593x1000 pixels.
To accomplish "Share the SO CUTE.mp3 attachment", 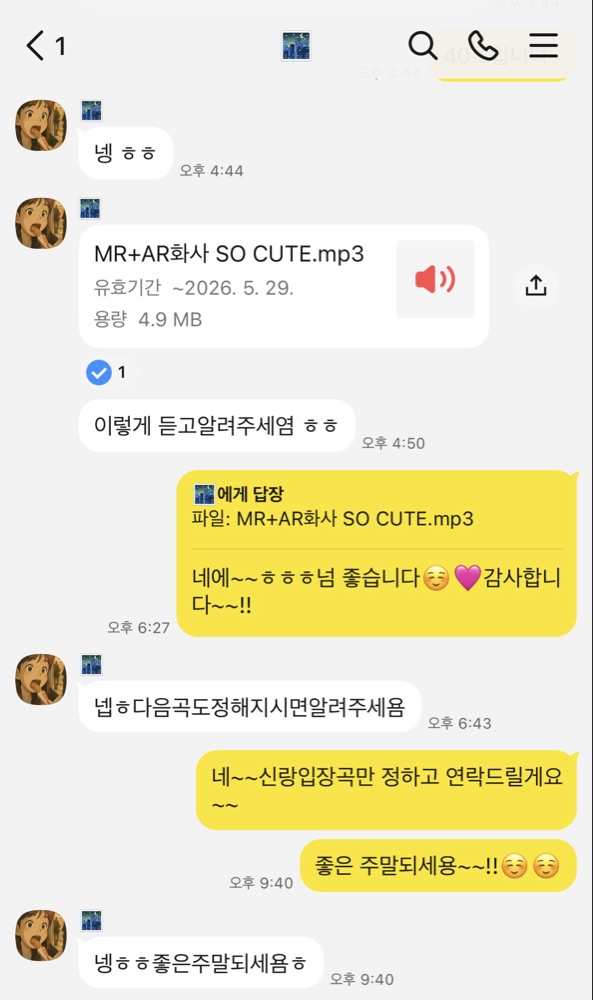I will pos(536,285).
